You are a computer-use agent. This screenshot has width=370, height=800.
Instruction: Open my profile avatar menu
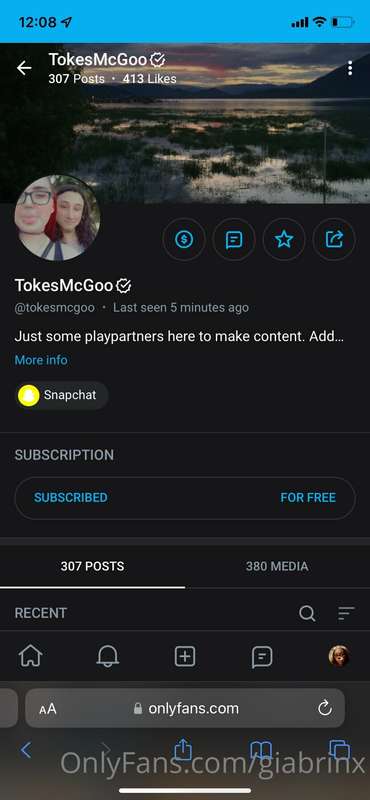point(339,656)
